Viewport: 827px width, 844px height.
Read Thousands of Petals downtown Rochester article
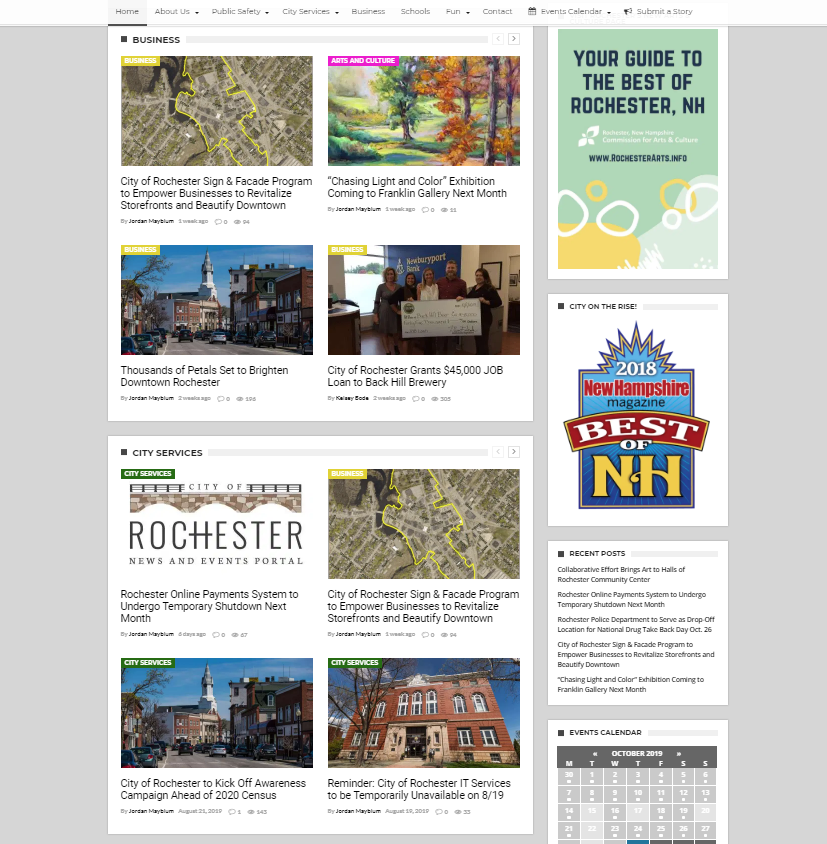[204, 376]
